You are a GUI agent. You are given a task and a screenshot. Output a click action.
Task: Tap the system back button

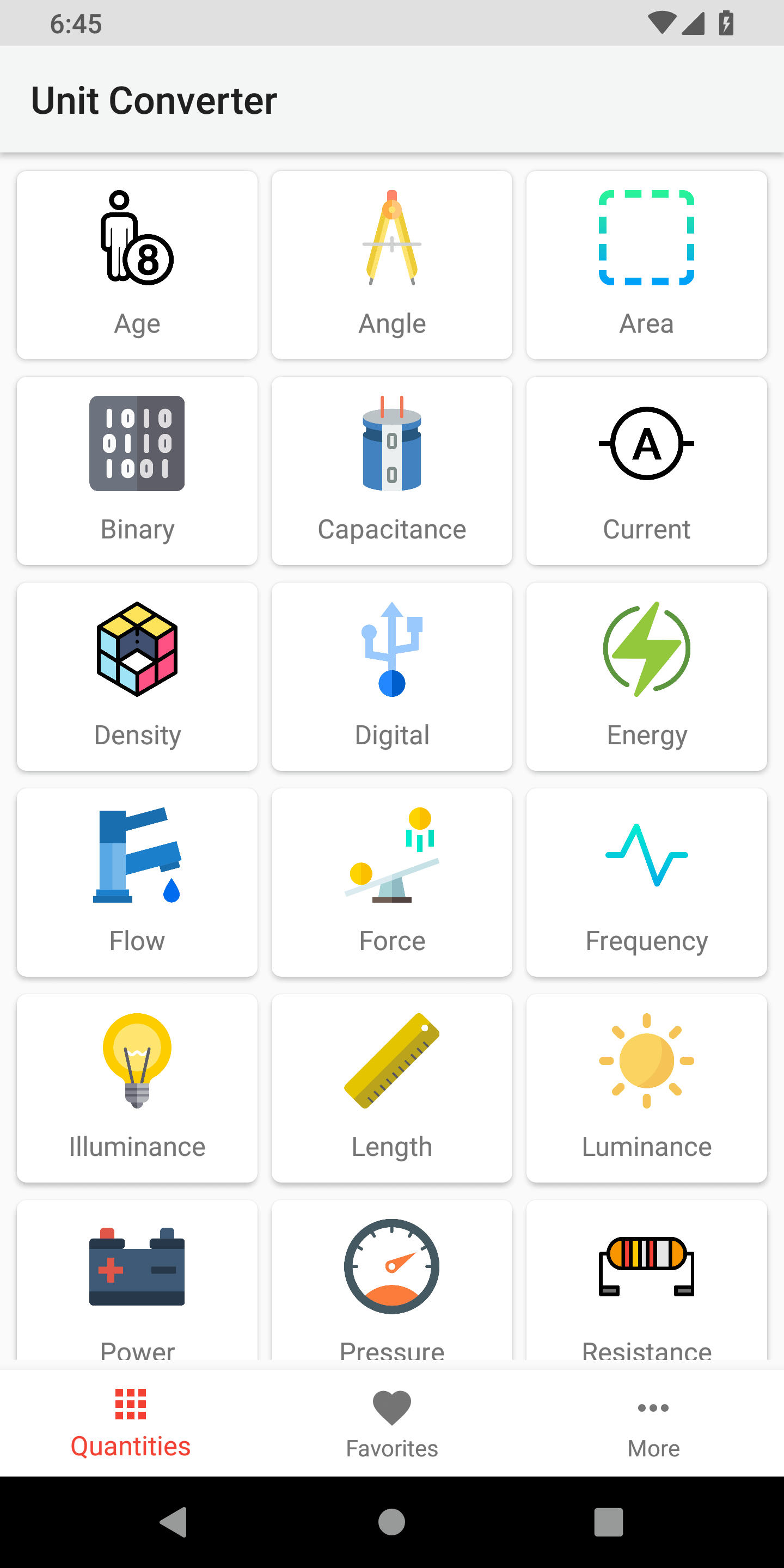174,1522
